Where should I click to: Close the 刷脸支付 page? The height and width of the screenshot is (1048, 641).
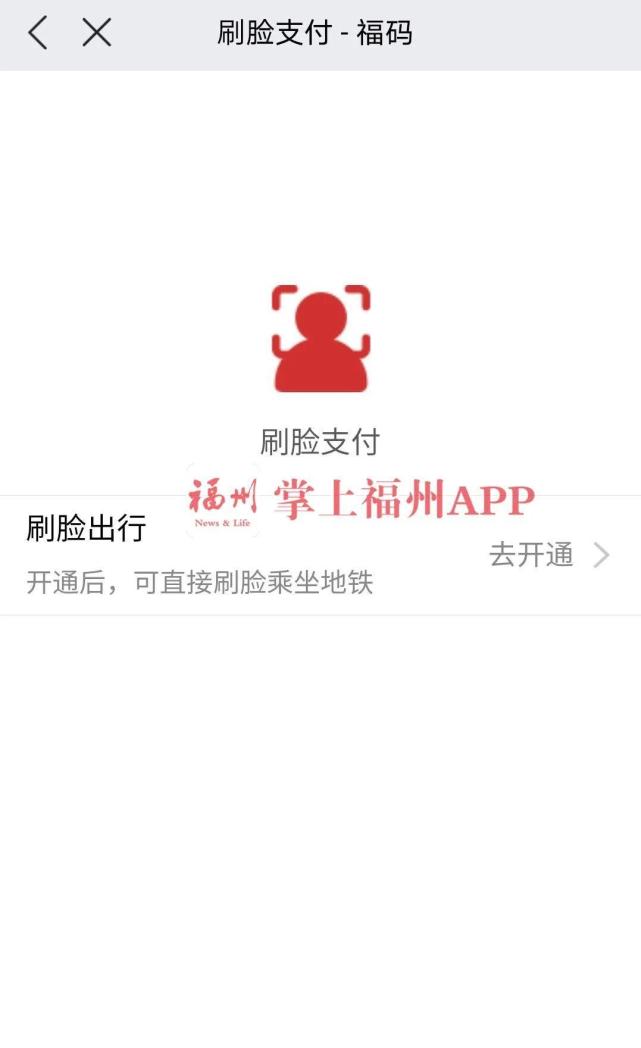pos(97,33)
